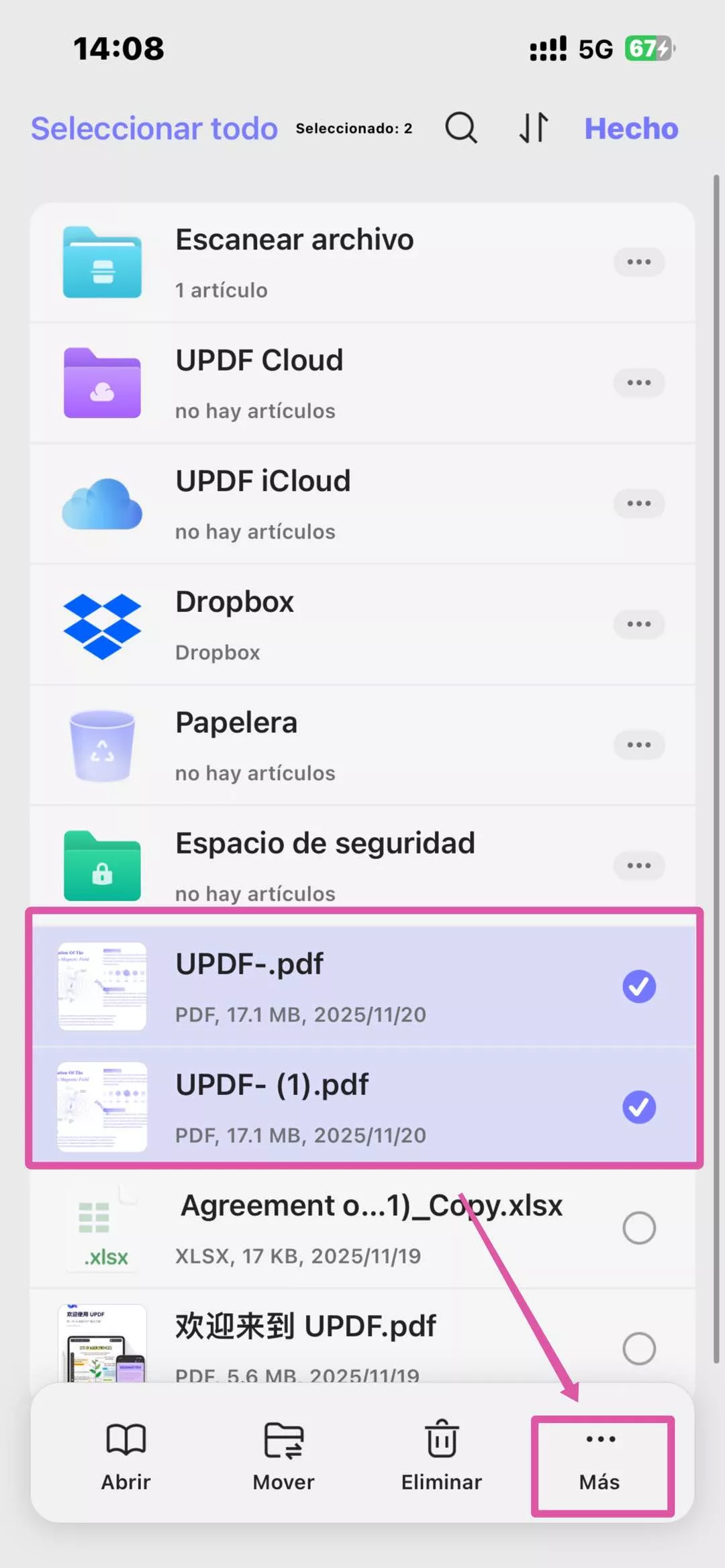Open more options for Papelera
Viewport: 725px width, 1568px height.
[x=638, y=745]
